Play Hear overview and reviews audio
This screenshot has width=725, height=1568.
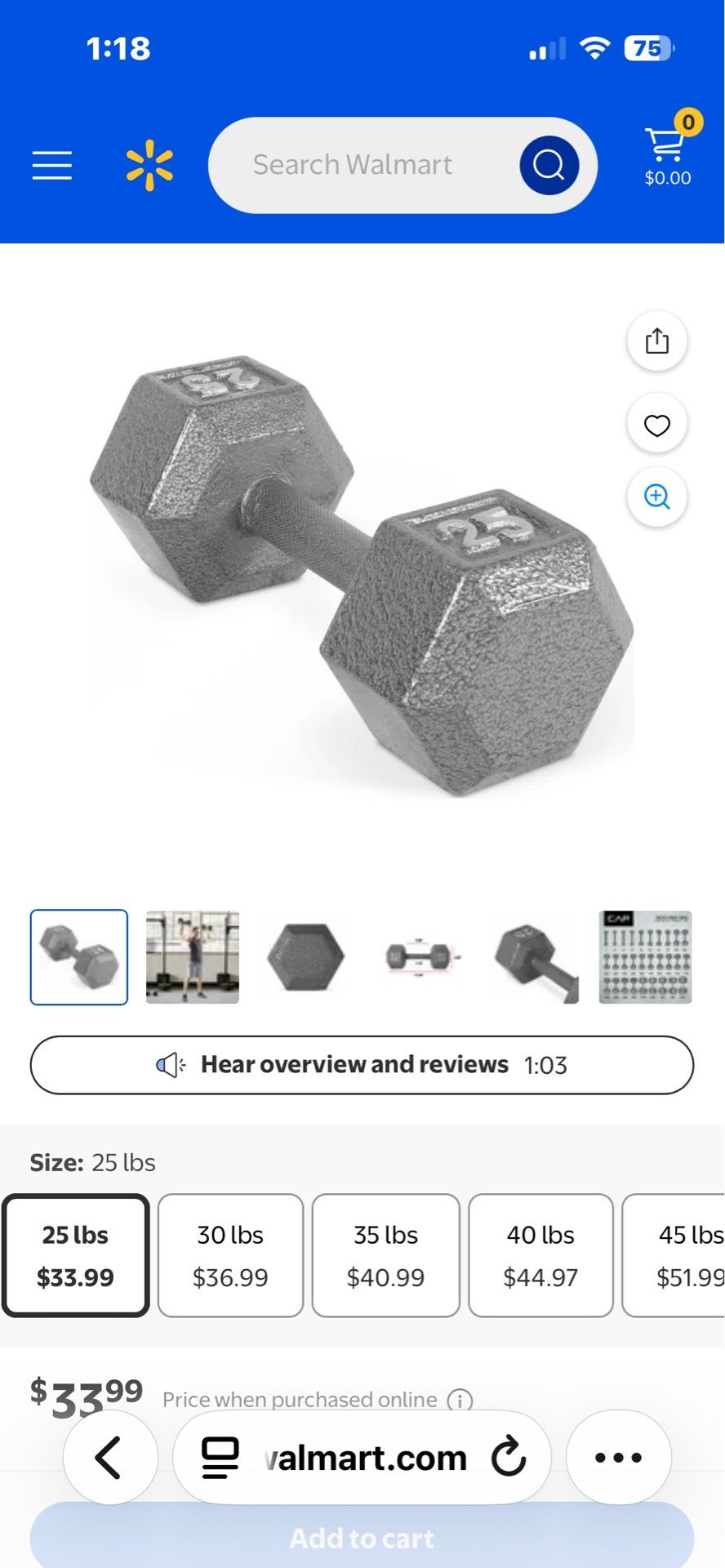(362, 1065)
